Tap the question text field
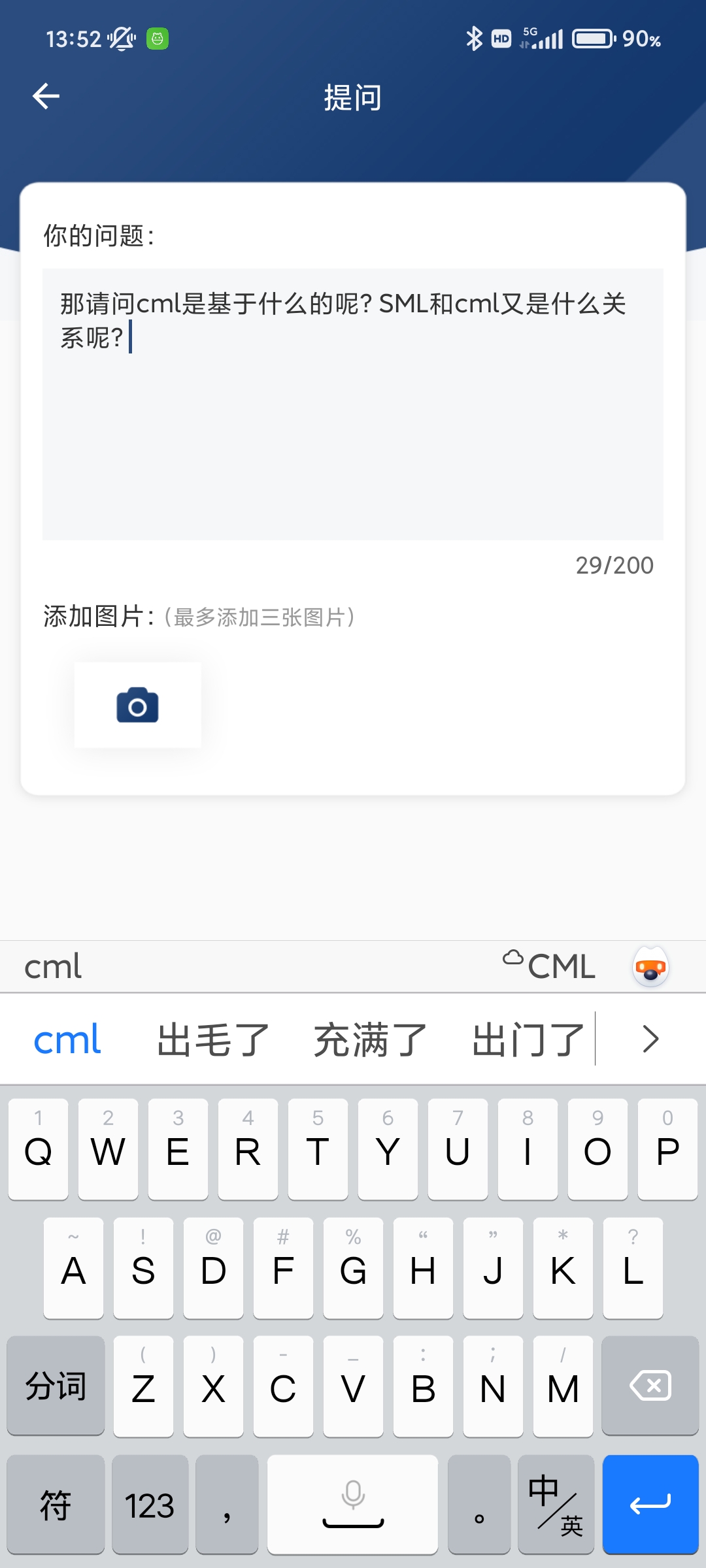Viewport: 706px width, 1568px height. tap(353, 404)
